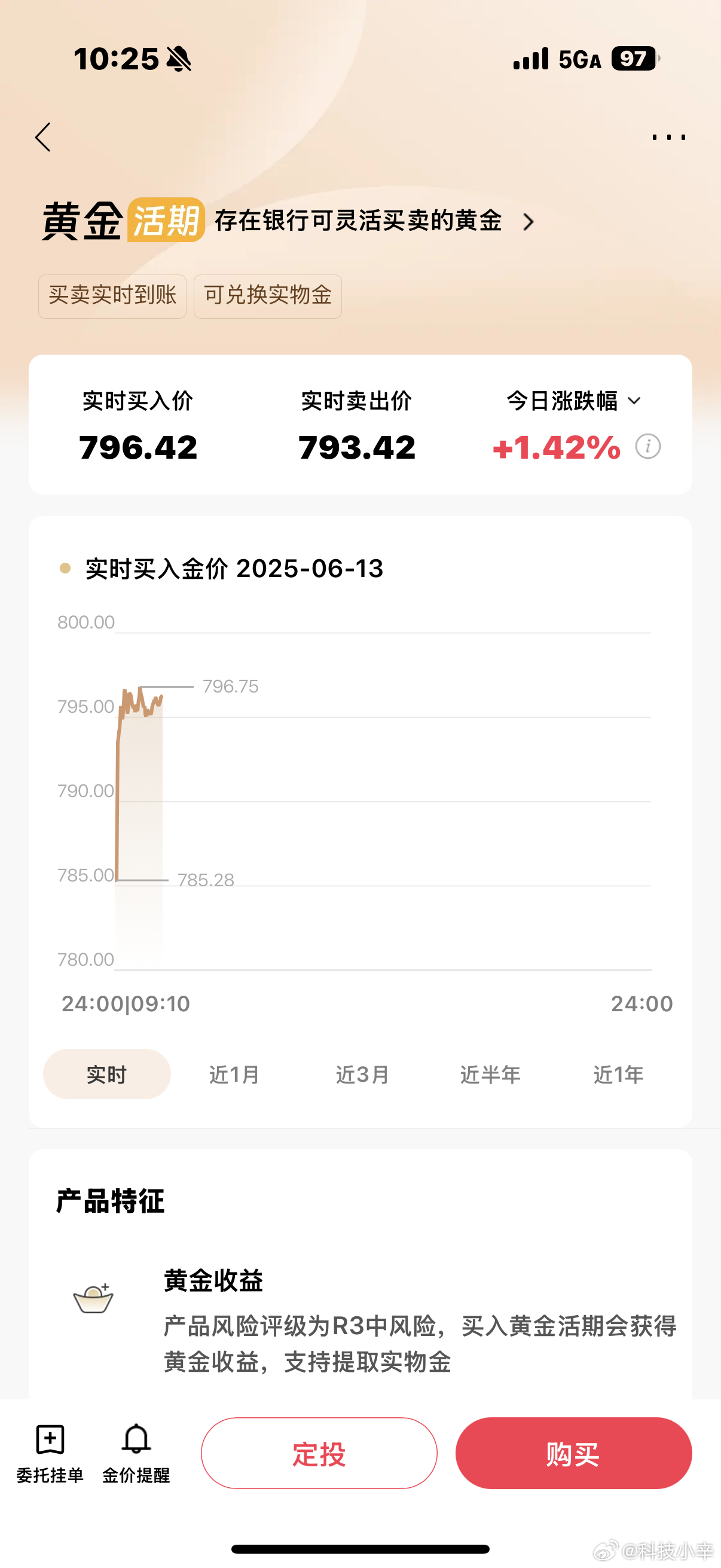Open the info icon beside +1.42%
The image size is (721, 1568).
click(648, 446)
